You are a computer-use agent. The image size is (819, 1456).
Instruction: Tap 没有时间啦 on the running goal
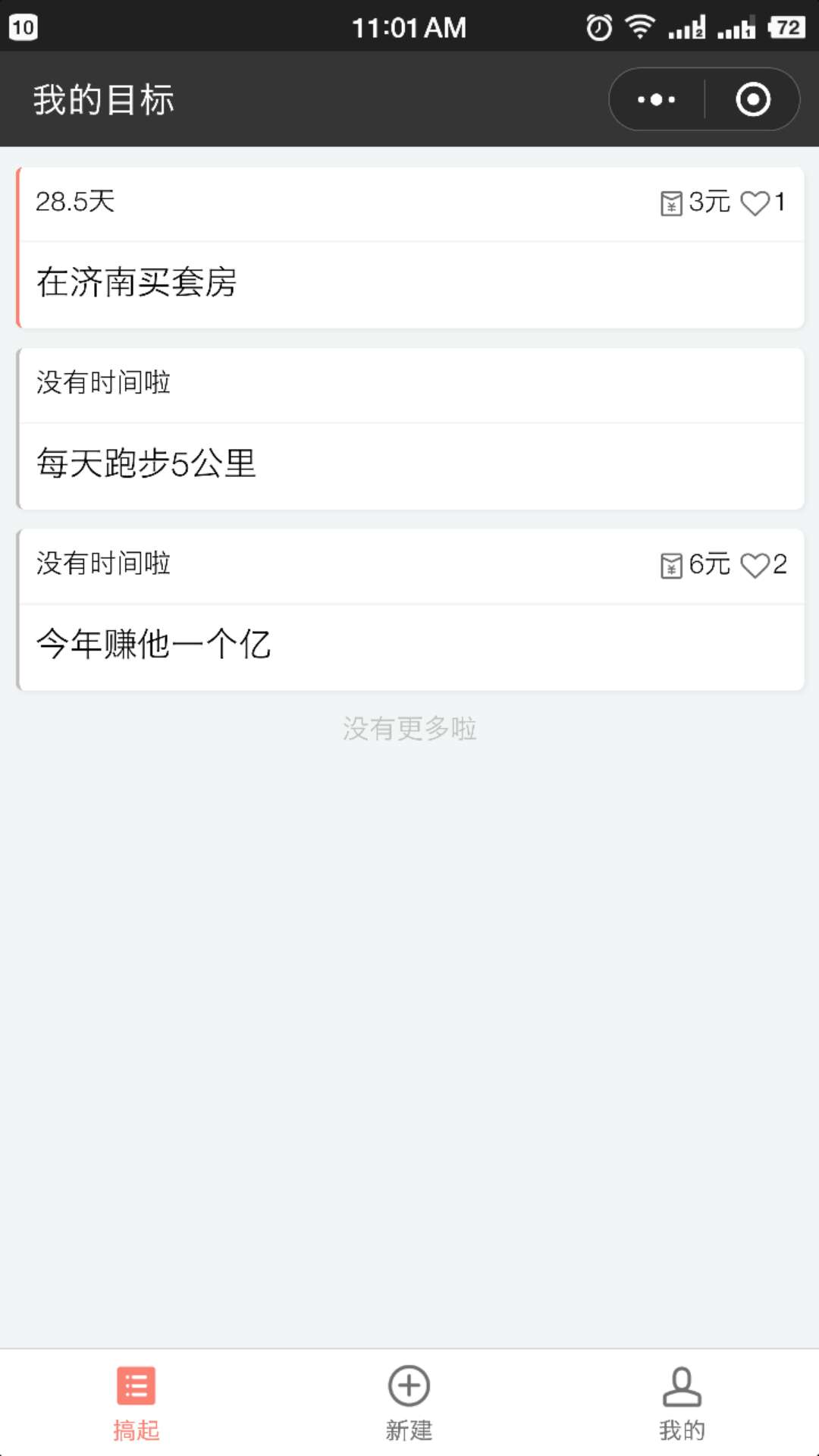coord(102,383)
